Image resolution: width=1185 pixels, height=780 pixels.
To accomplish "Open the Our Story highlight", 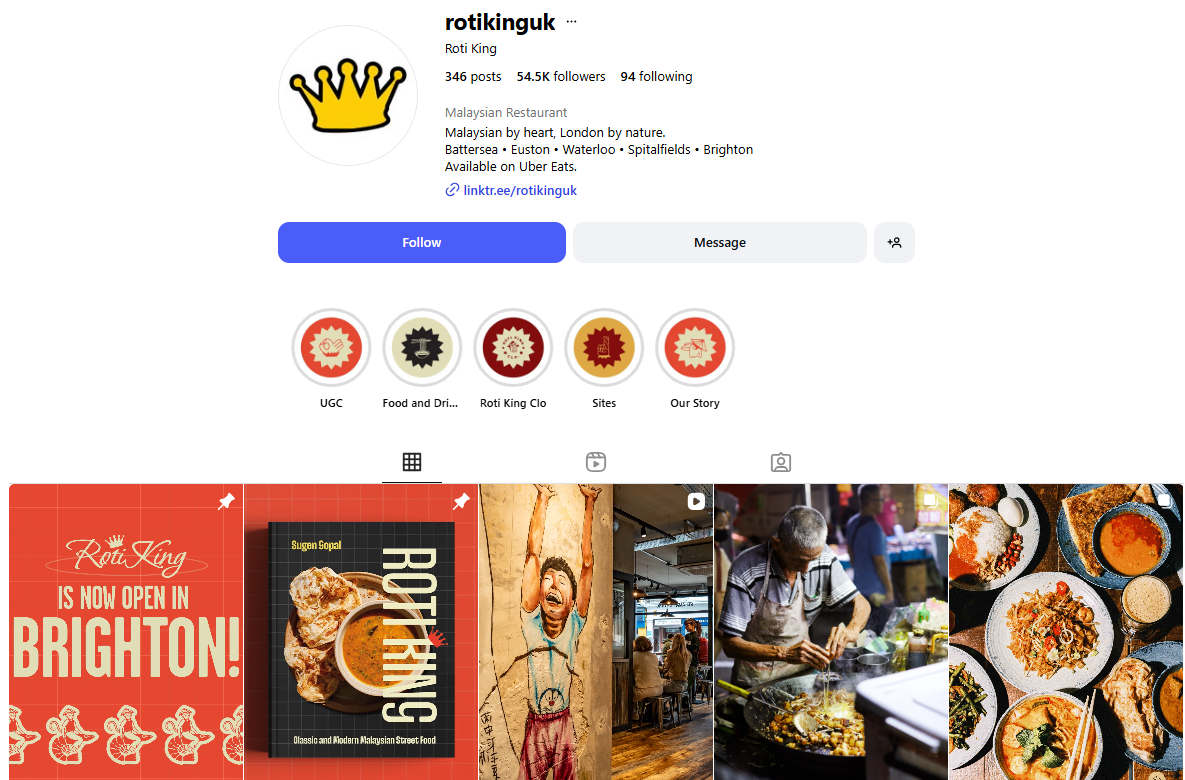I will click(695, 348).
